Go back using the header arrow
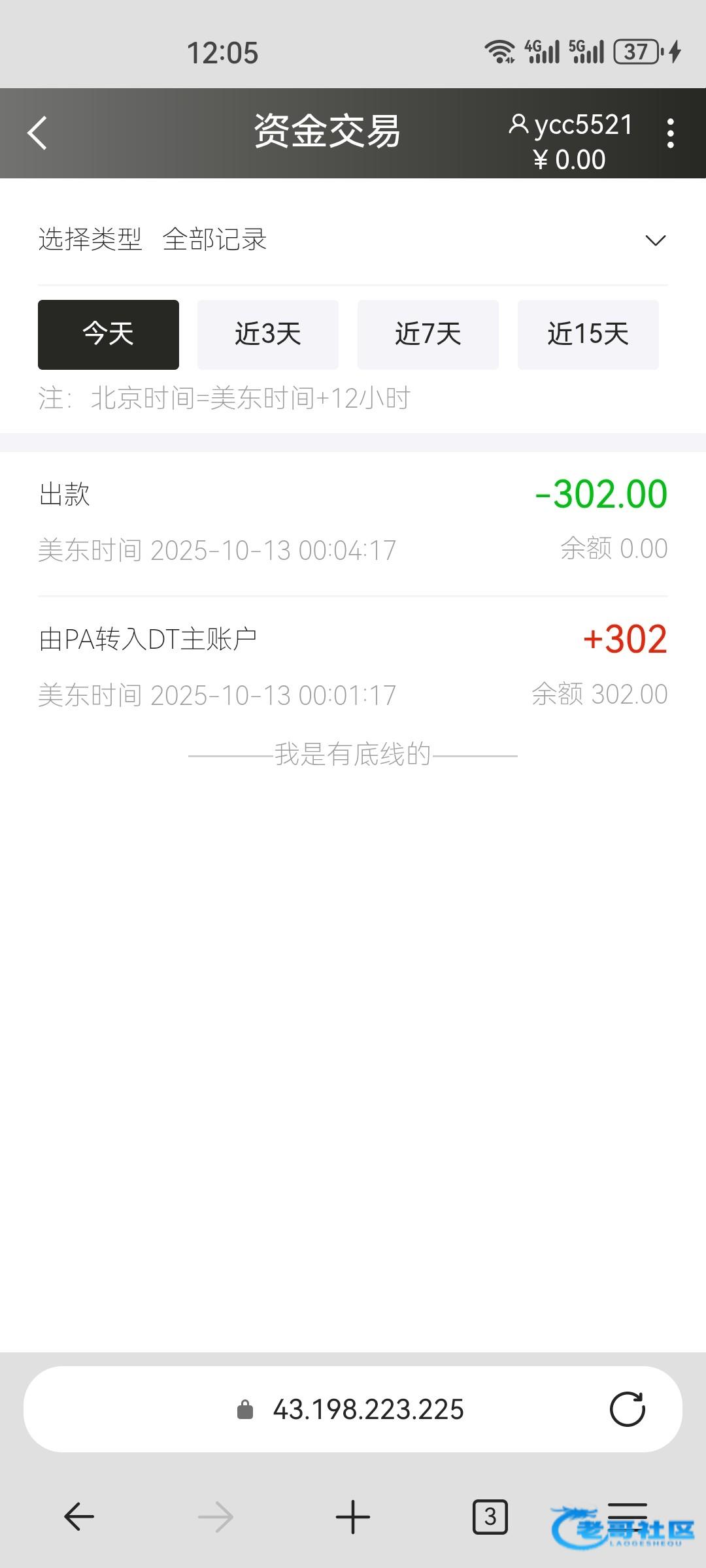 tap(38, 133)
